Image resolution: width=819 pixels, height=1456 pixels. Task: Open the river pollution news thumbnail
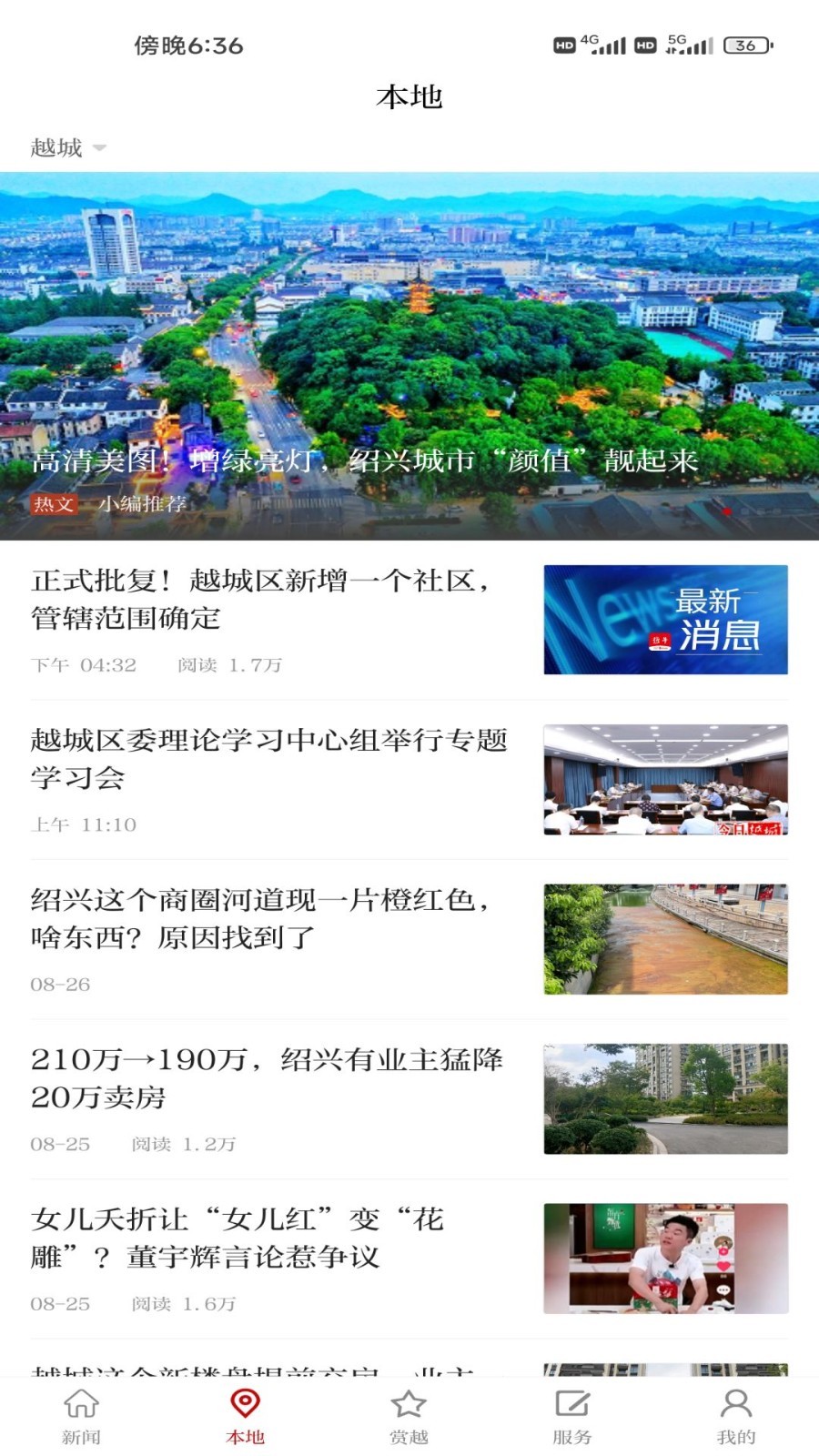(665, 937)
